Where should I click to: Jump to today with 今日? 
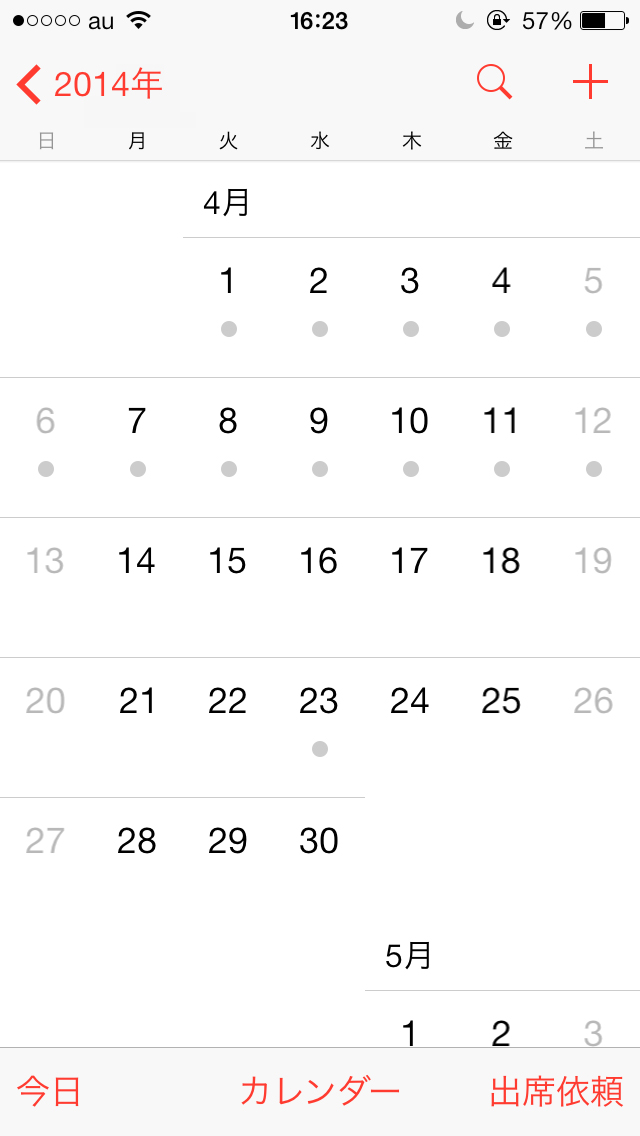(x=50, y=1091)
